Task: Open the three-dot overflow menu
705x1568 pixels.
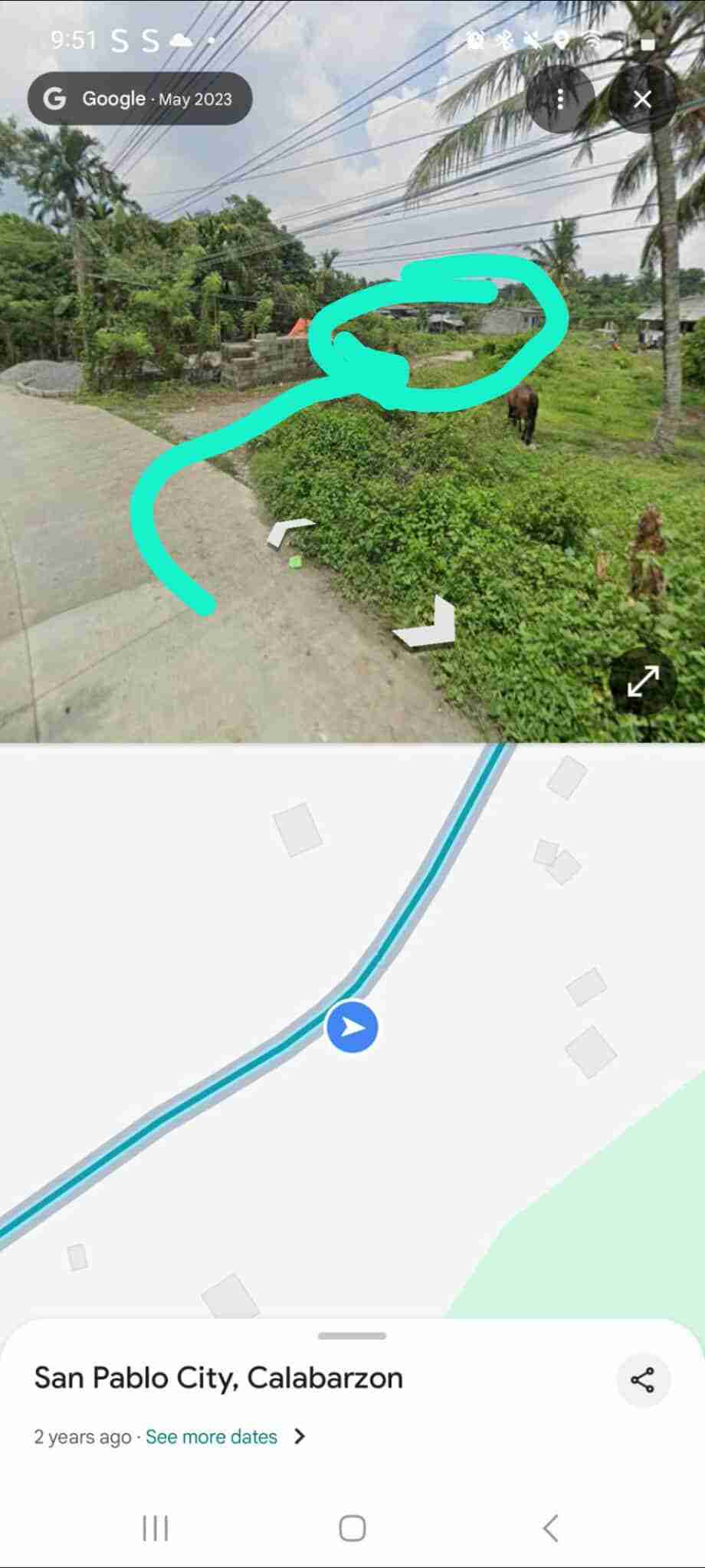Action: pos(560,99)
